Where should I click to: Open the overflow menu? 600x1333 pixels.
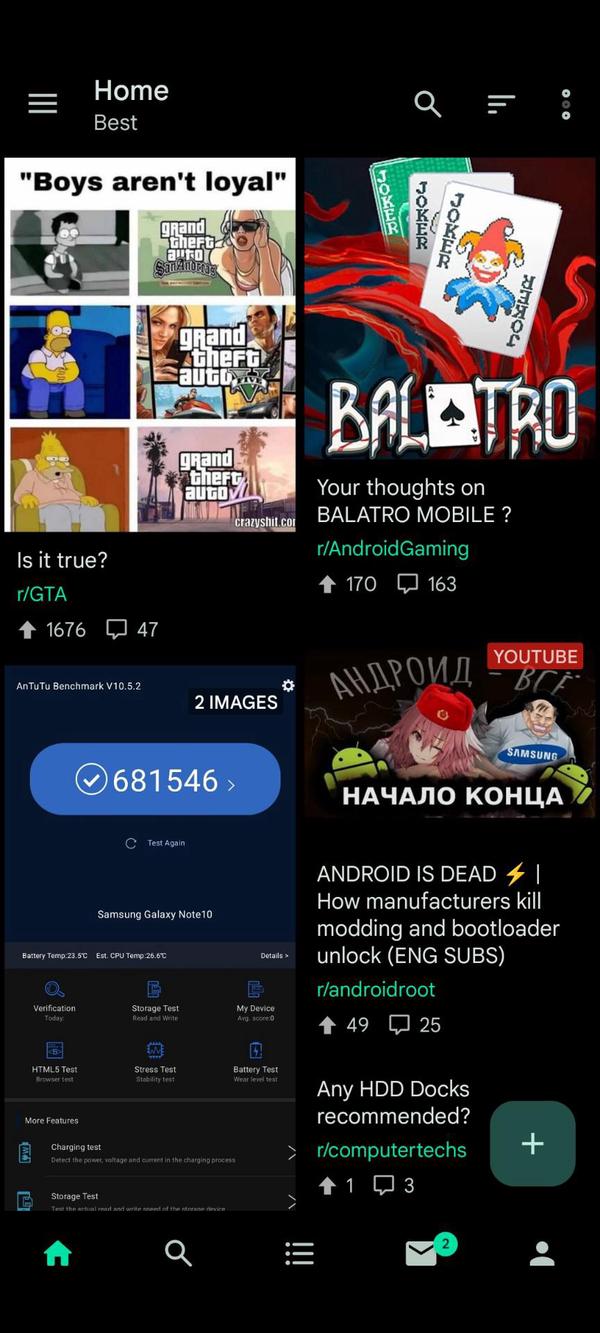[x=566, y=104]
